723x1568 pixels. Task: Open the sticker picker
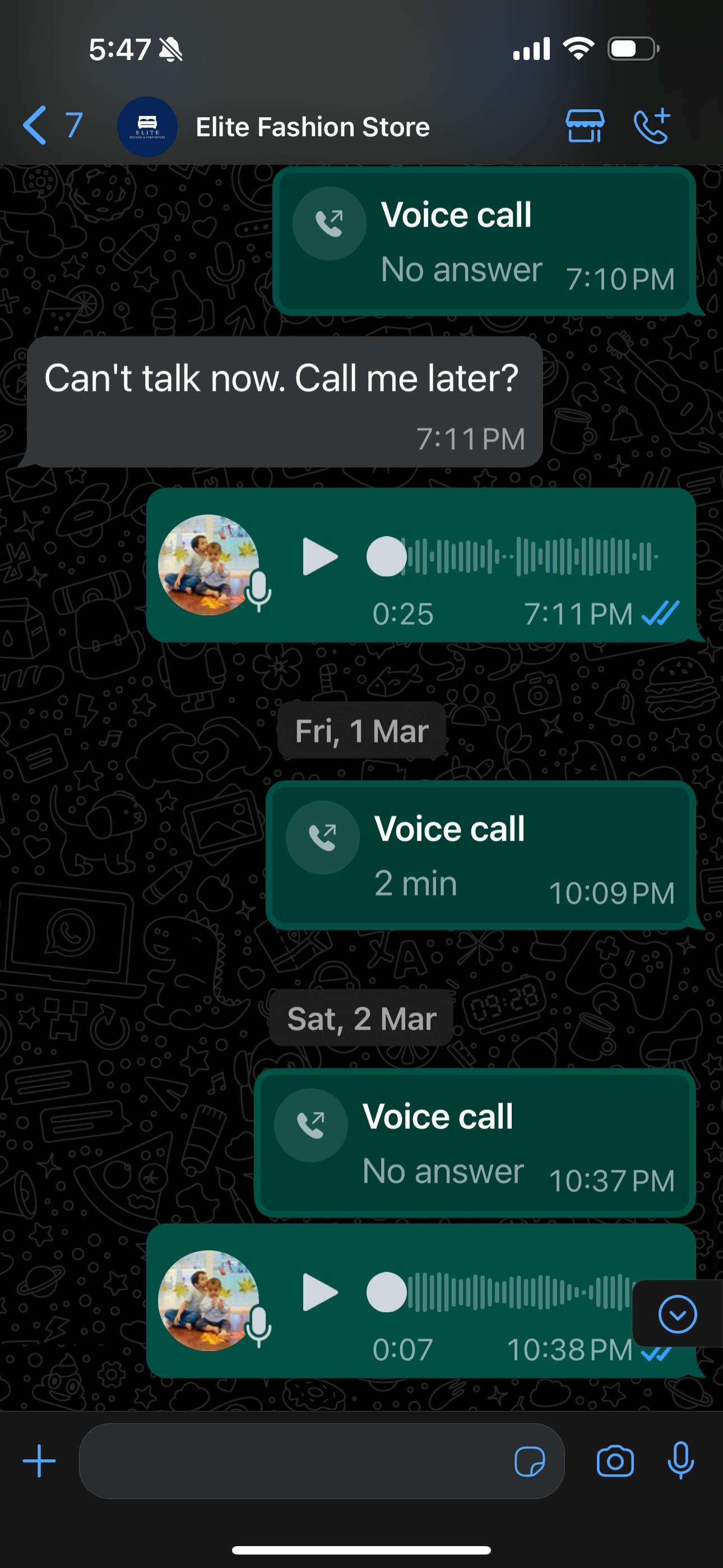pyautogui.click(x=530, y=1461)
